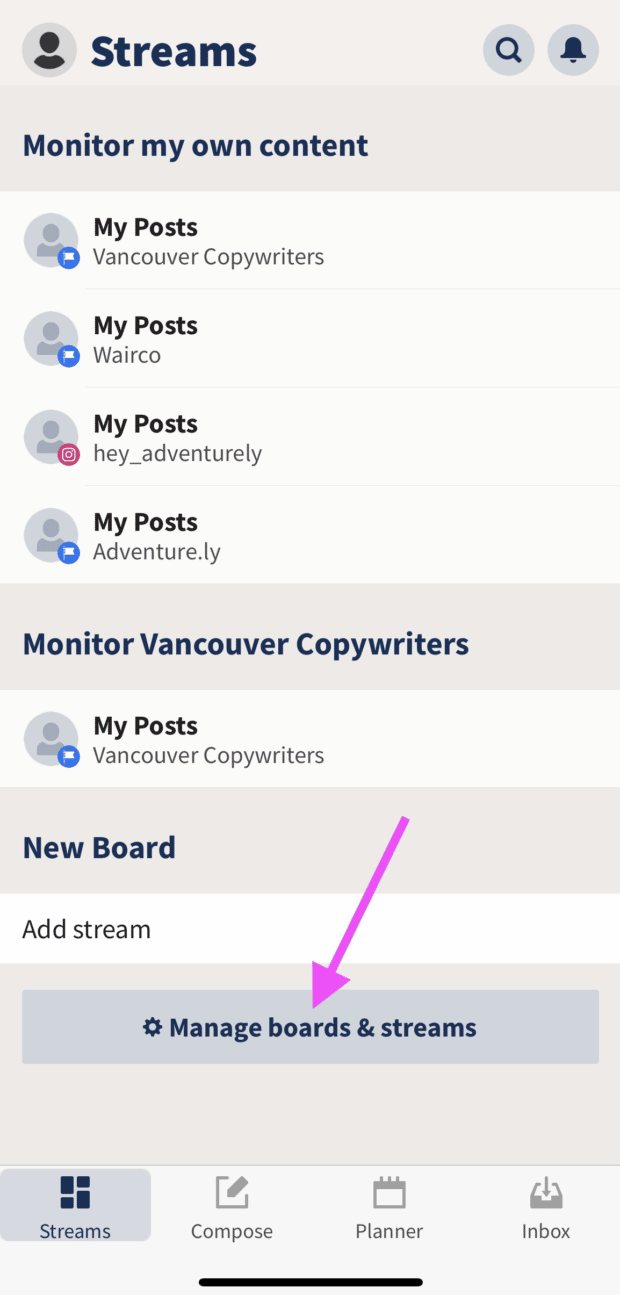Viewport: 620px width, 1295px height.
Task: Open the profile avatar icon
Action: point(49,50)
